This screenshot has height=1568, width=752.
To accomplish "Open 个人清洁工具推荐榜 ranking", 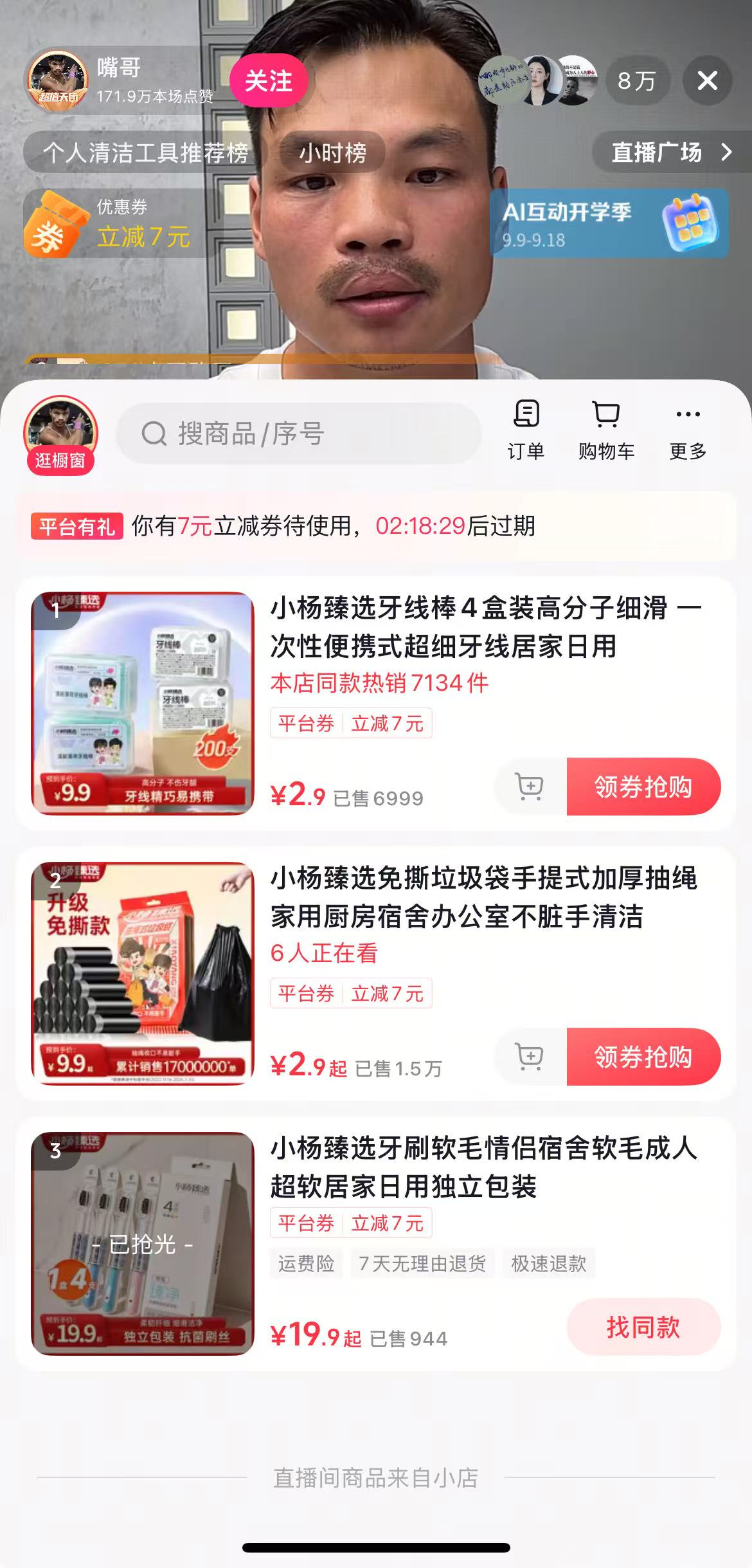I will 145,152.
